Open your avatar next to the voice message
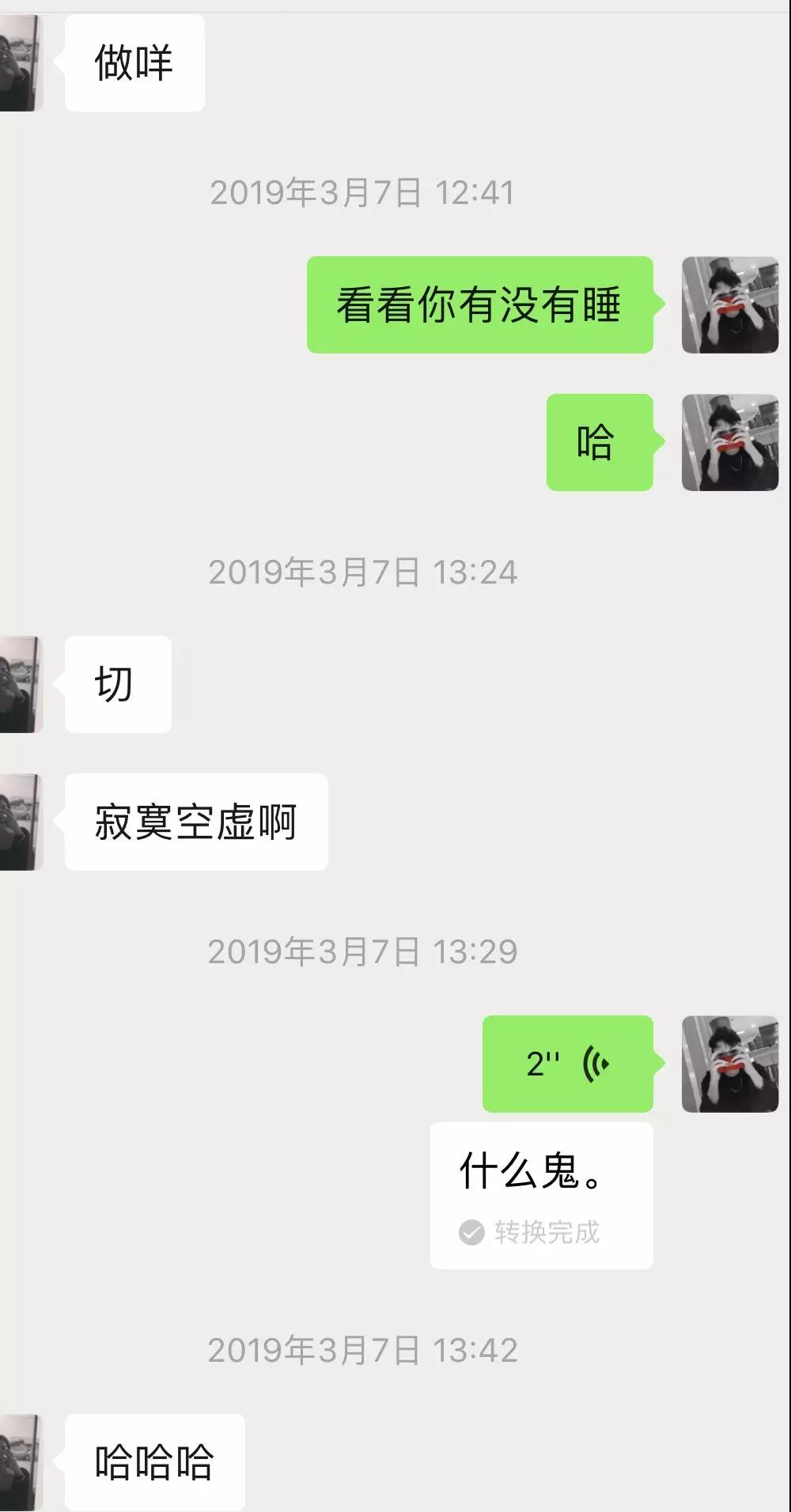 [x=729, y=1064]
